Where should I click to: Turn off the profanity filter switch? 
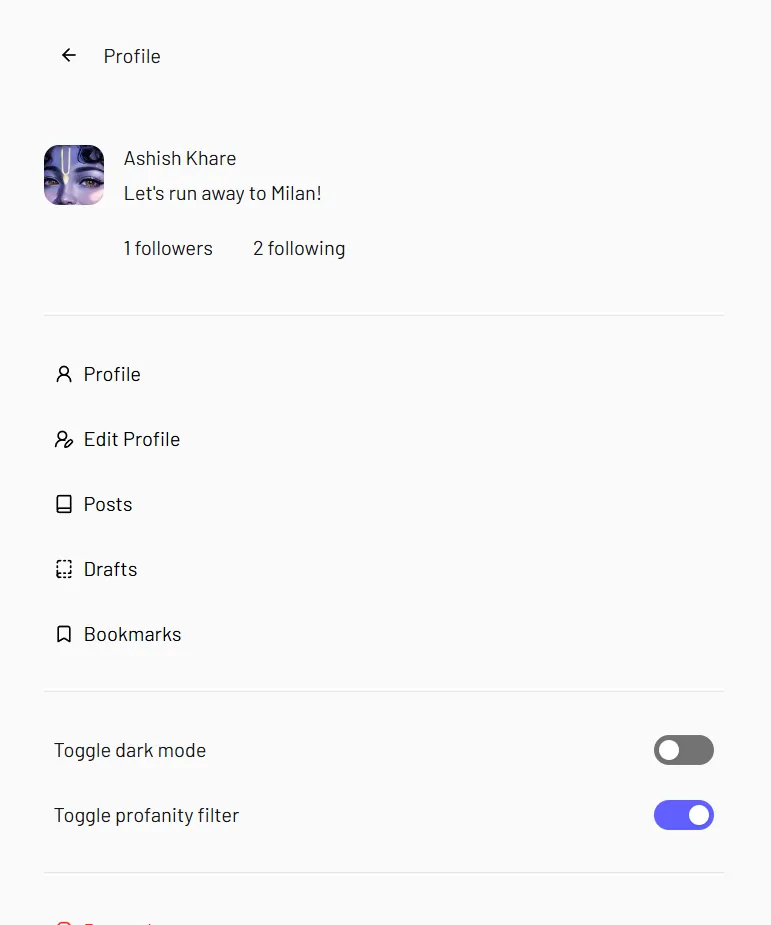(683, 815)
